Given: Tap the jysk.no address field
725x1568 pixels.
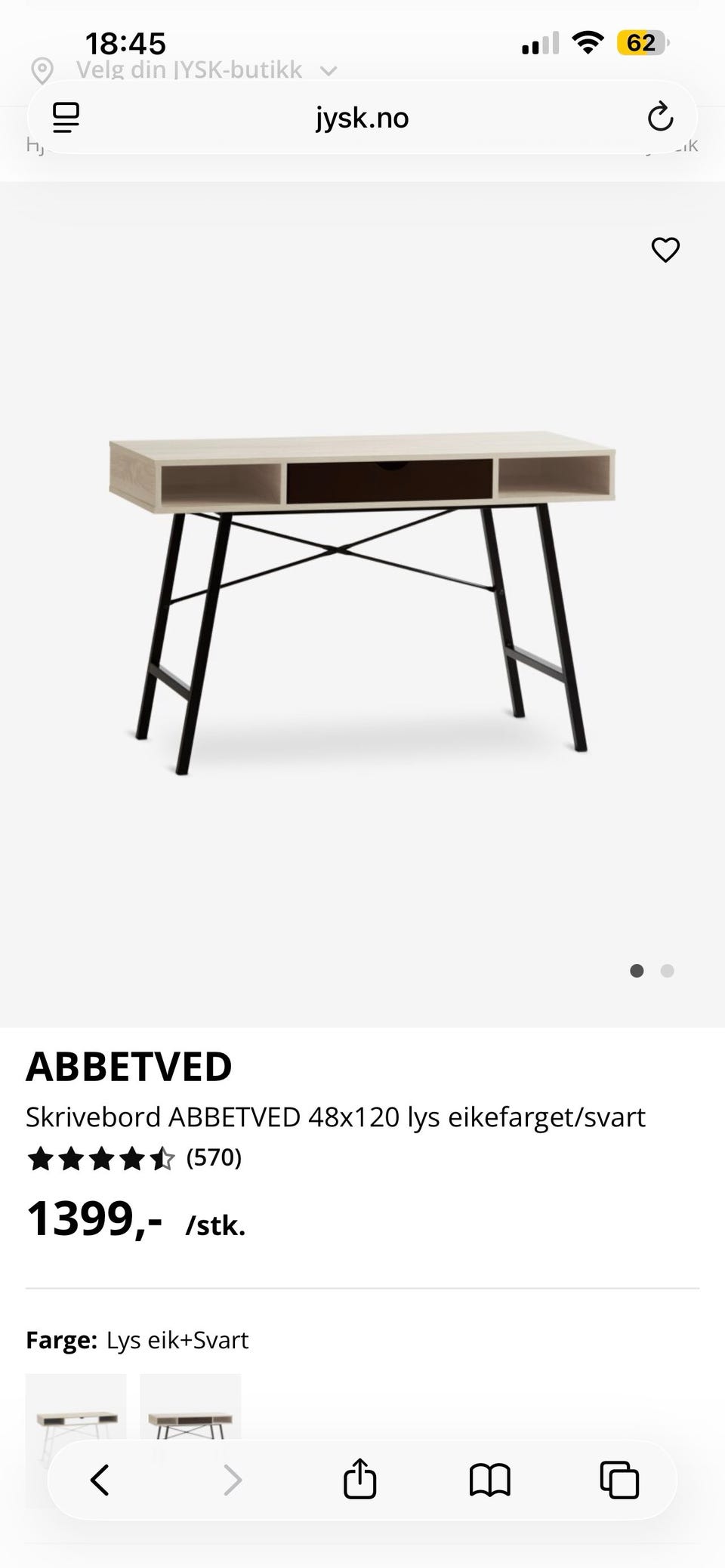Looking at the screenshot, I should tap(362, 118).
